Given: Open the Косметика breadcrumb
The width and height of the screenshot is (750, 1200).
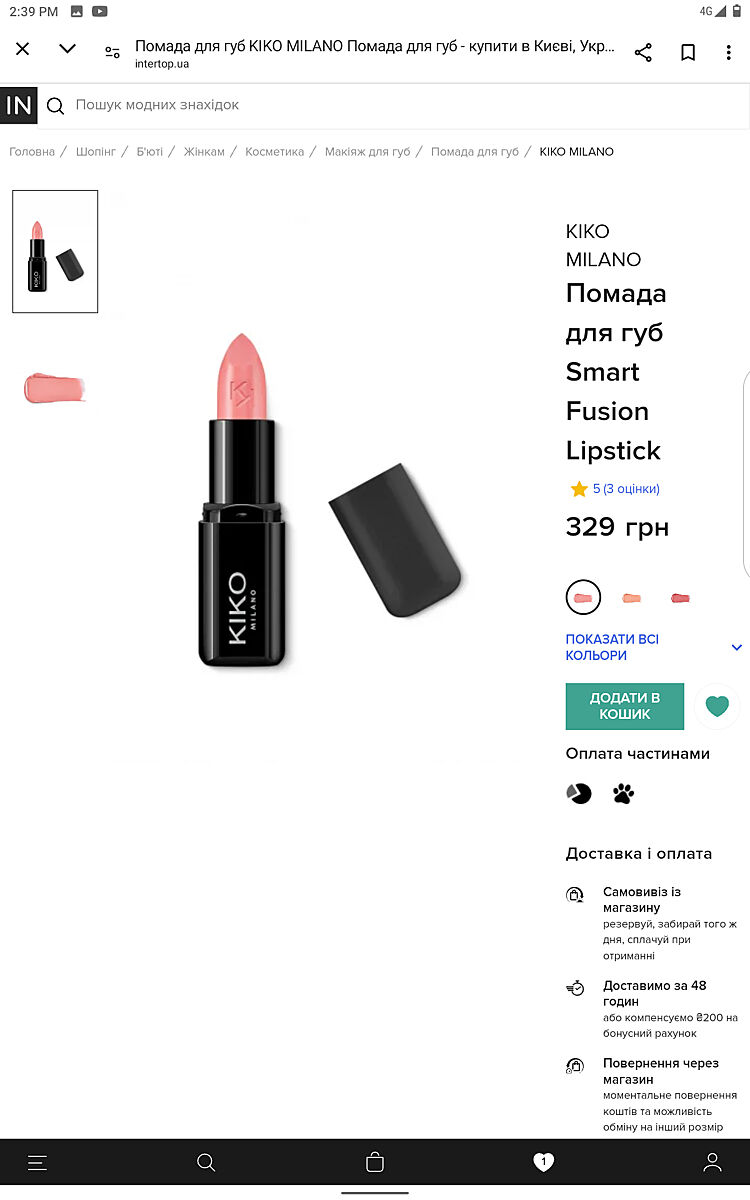Looking at the screenshot, I should [274, 152].
